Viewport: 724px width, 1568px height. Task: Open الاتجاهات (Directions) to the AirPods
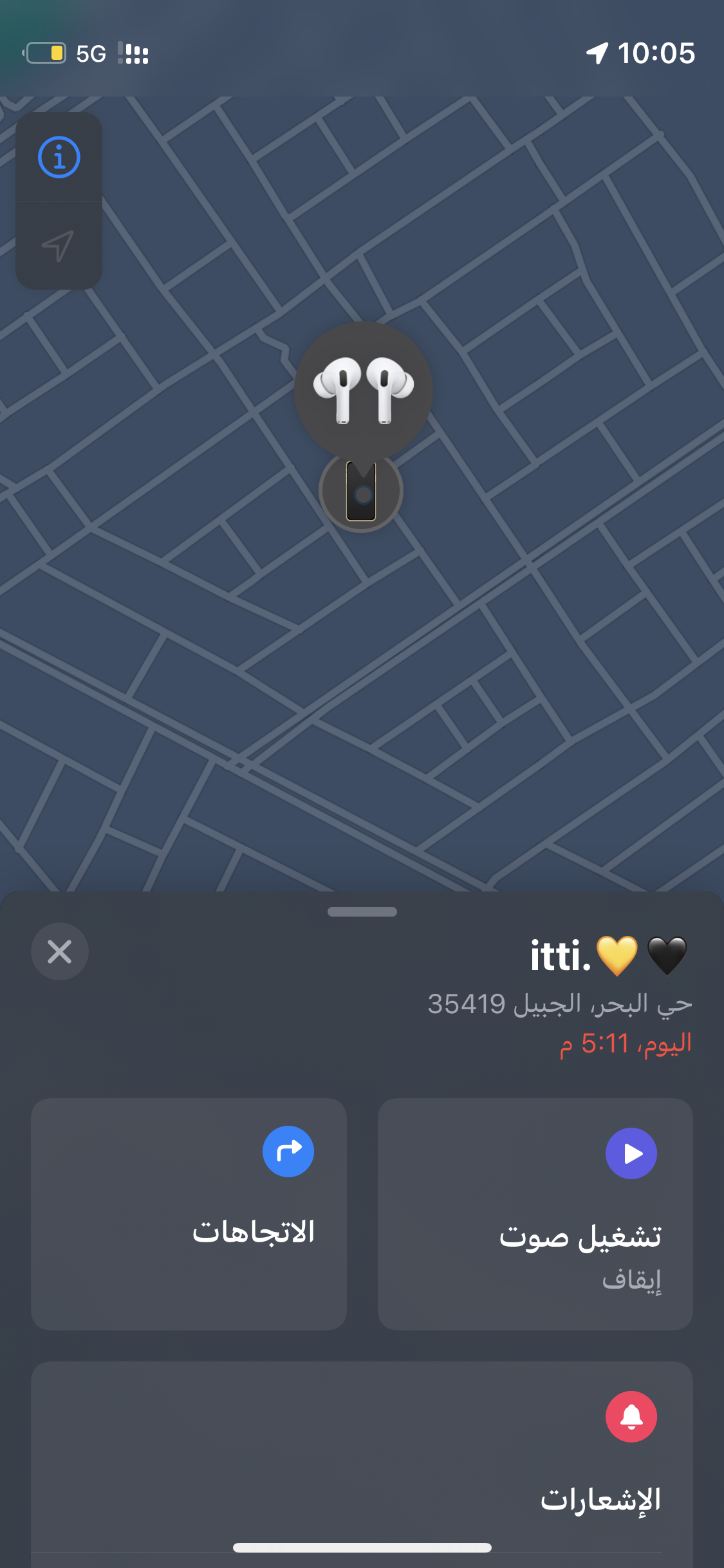[x=189, y=1213]
